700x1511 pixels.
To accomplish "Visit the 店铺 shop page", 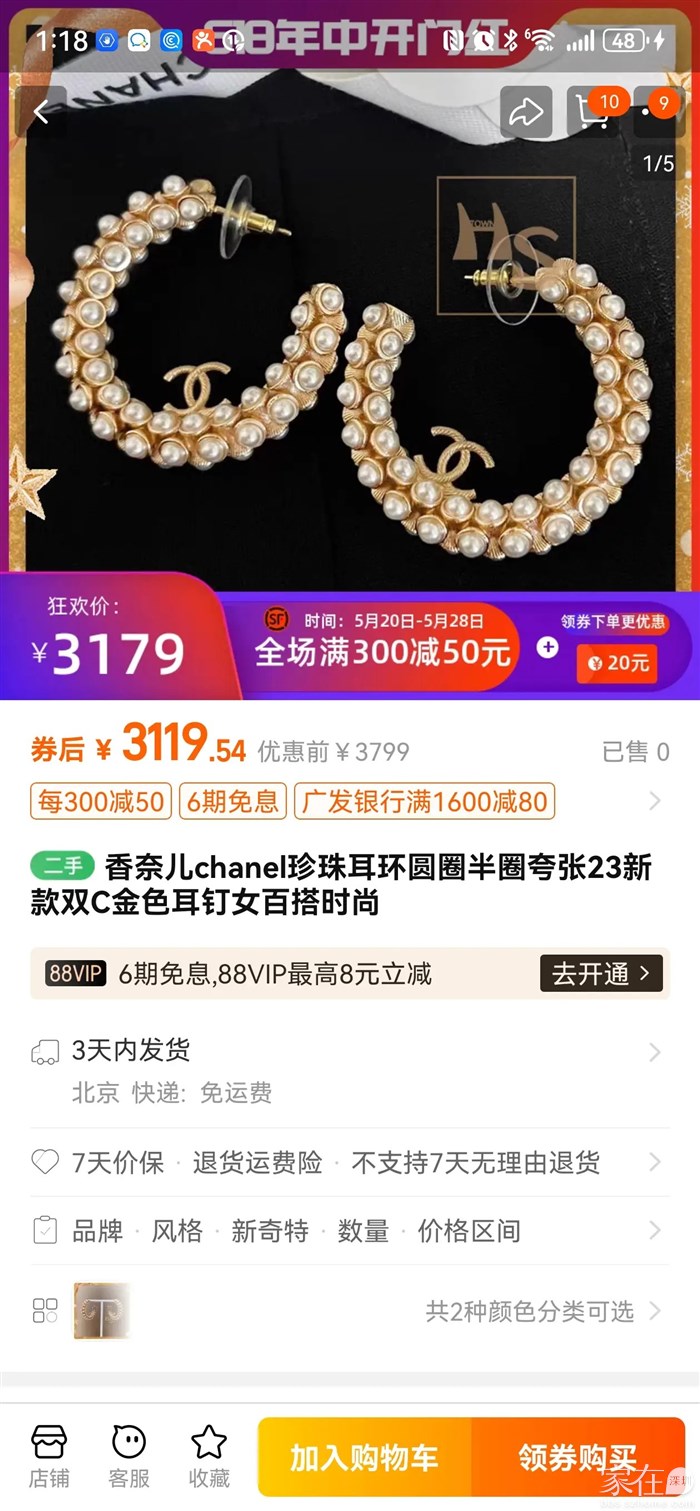I will pos(49,1457).
